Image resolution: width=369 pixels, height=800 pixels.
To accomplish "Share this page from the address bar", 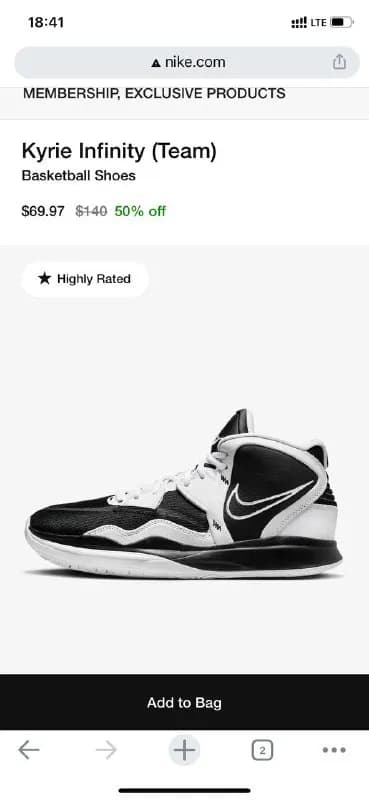I will 339,62.
